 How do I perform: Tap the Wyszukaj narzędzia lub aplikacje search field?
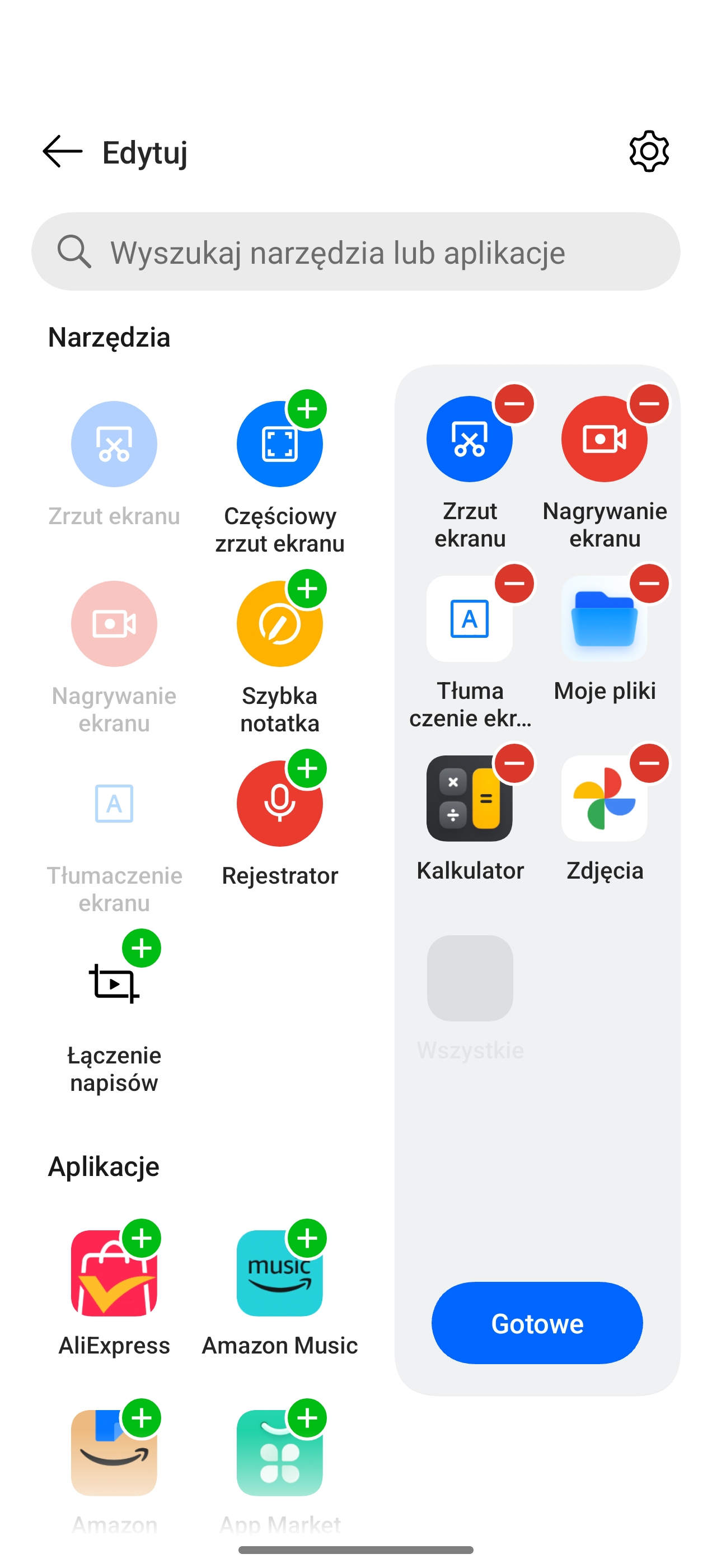point(355,252)
